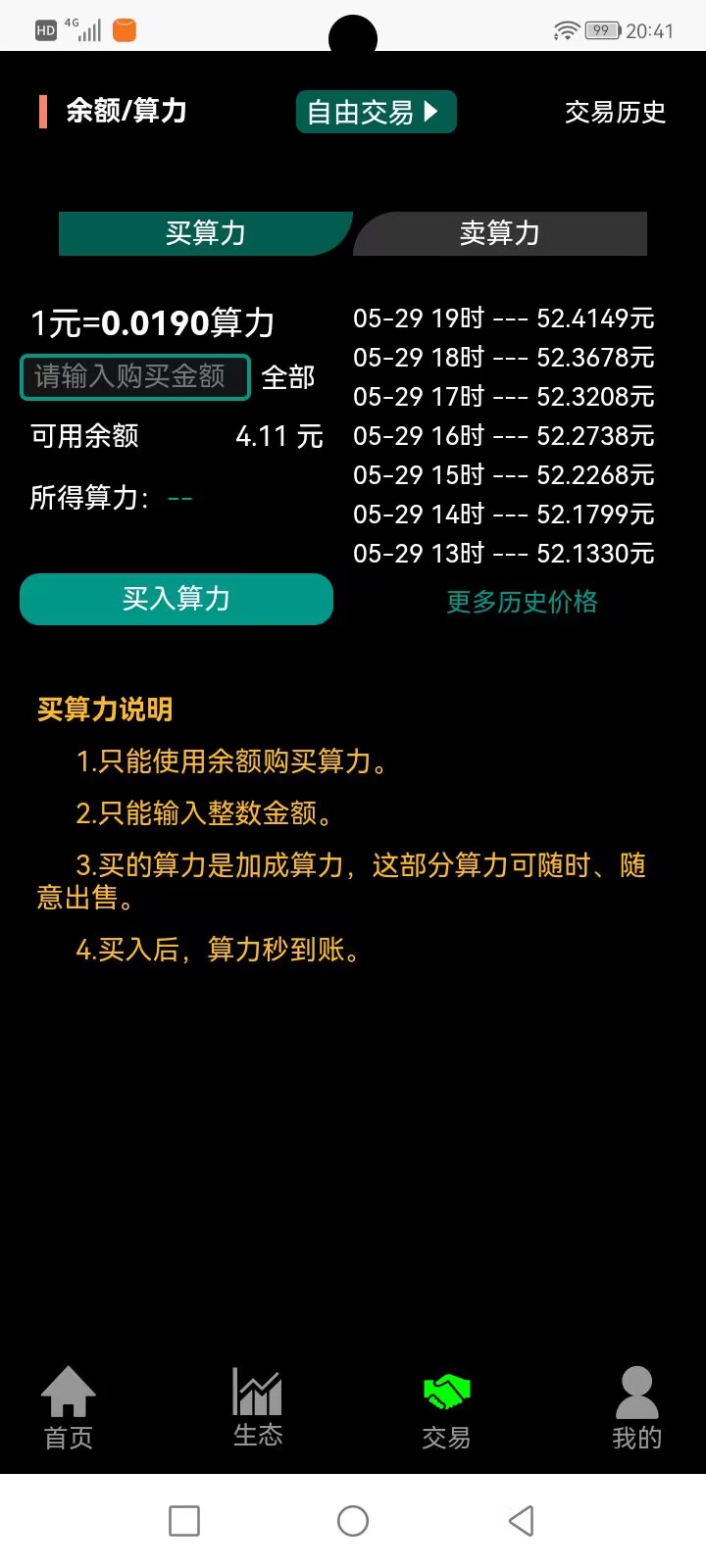Open 更多历史价格 link
706x1568 pixels.
(x=522, y=602)
